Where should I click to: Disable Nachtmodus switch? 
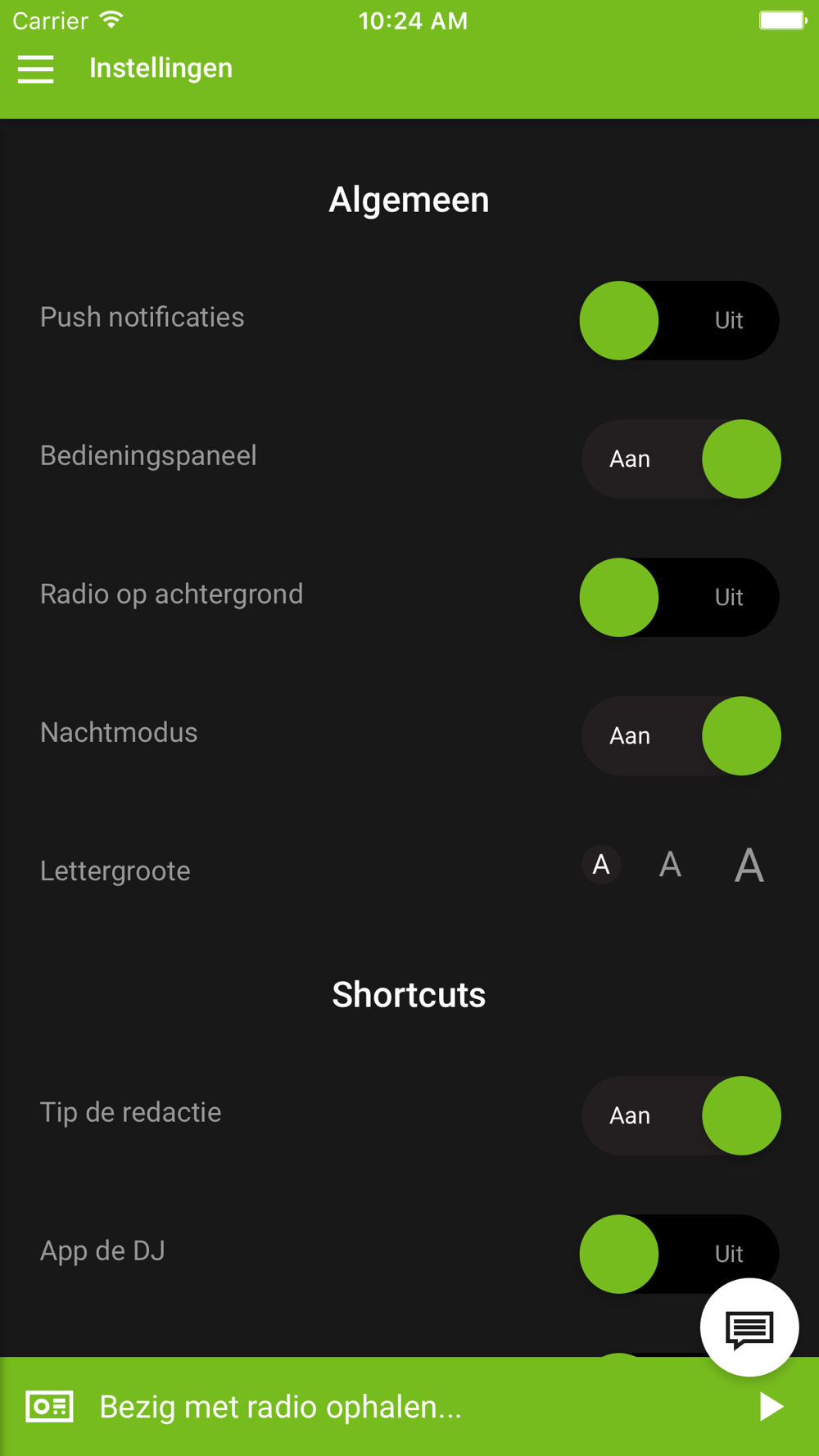[680, 735]
